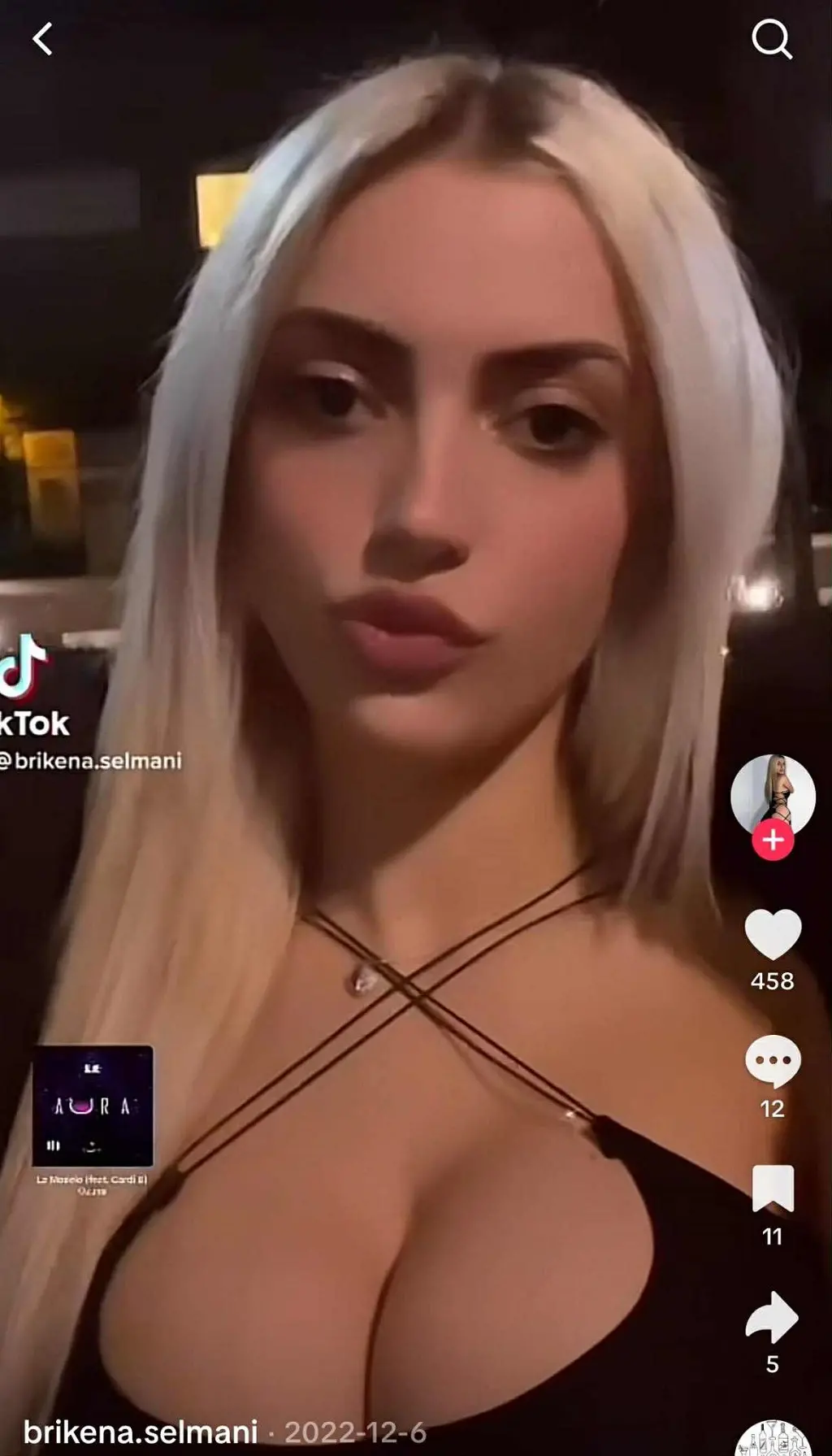Open the spinning sound disc
The width and height of the screenshot is (832, 1456).
point(773,1439)
